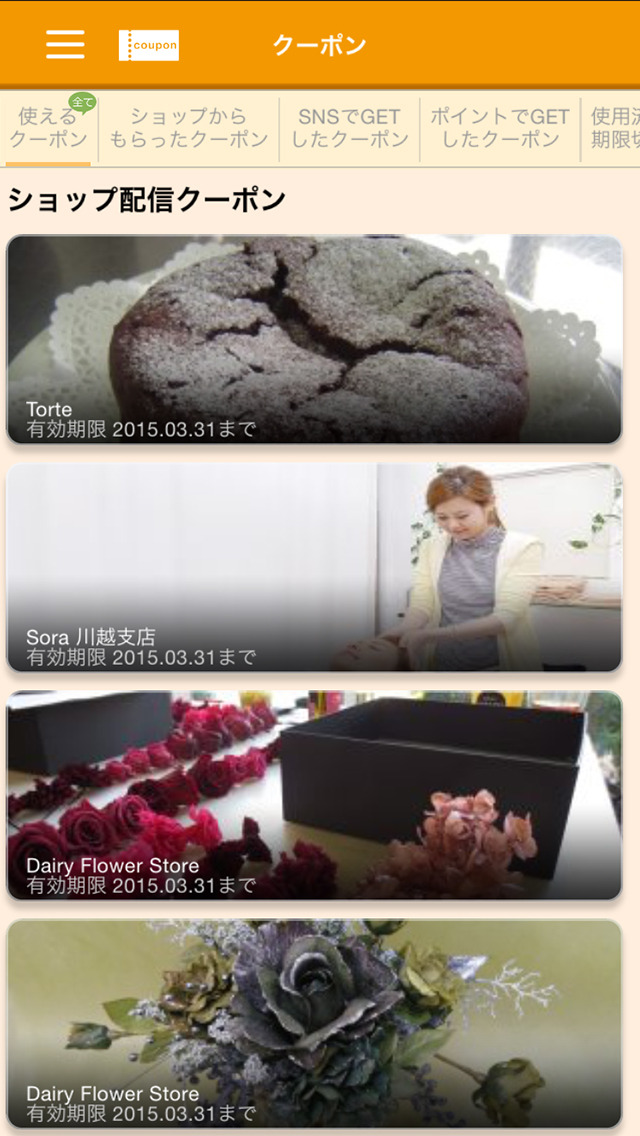
Task: Open the Torte cake coupon
Action: tap(314, 340)
